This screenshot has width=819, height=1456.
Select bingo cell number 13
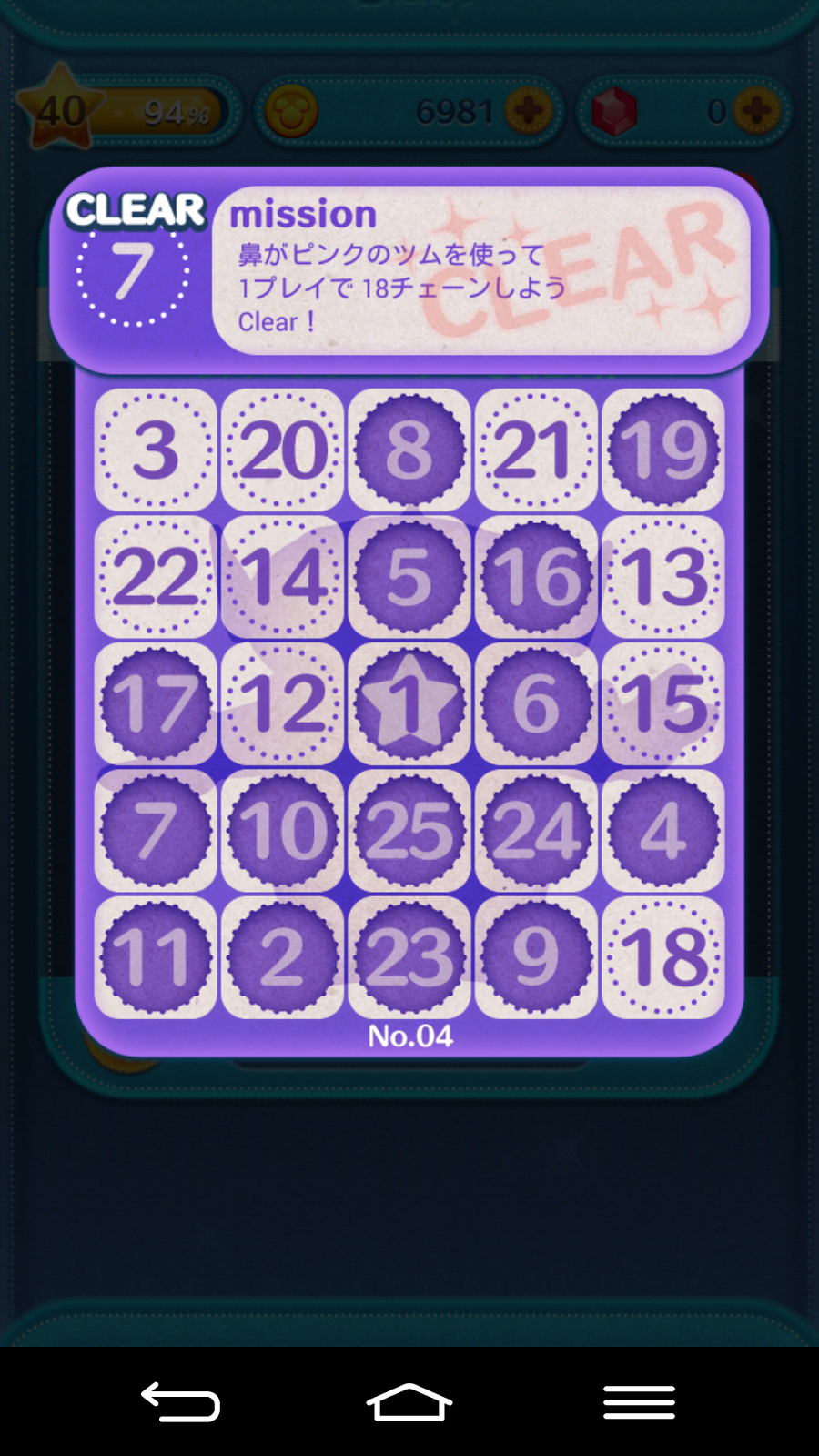663,576
